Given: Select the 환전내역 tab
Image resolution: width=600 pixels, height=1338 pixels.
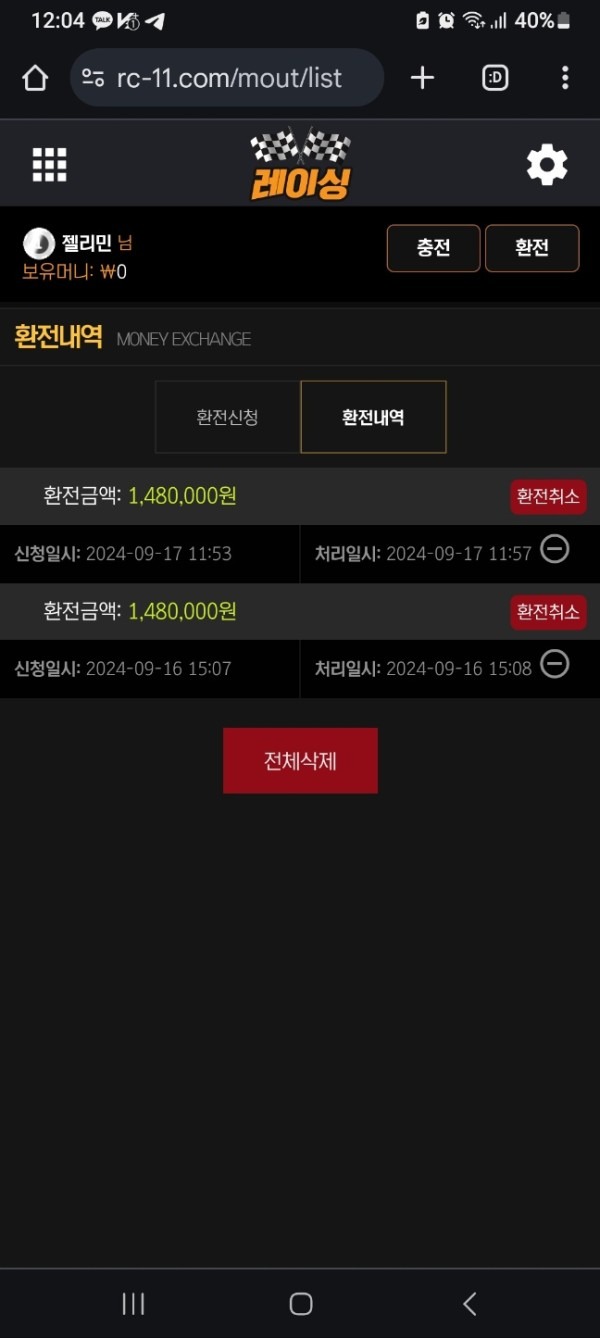Looking at the screenshot, I should click(373, 417).
